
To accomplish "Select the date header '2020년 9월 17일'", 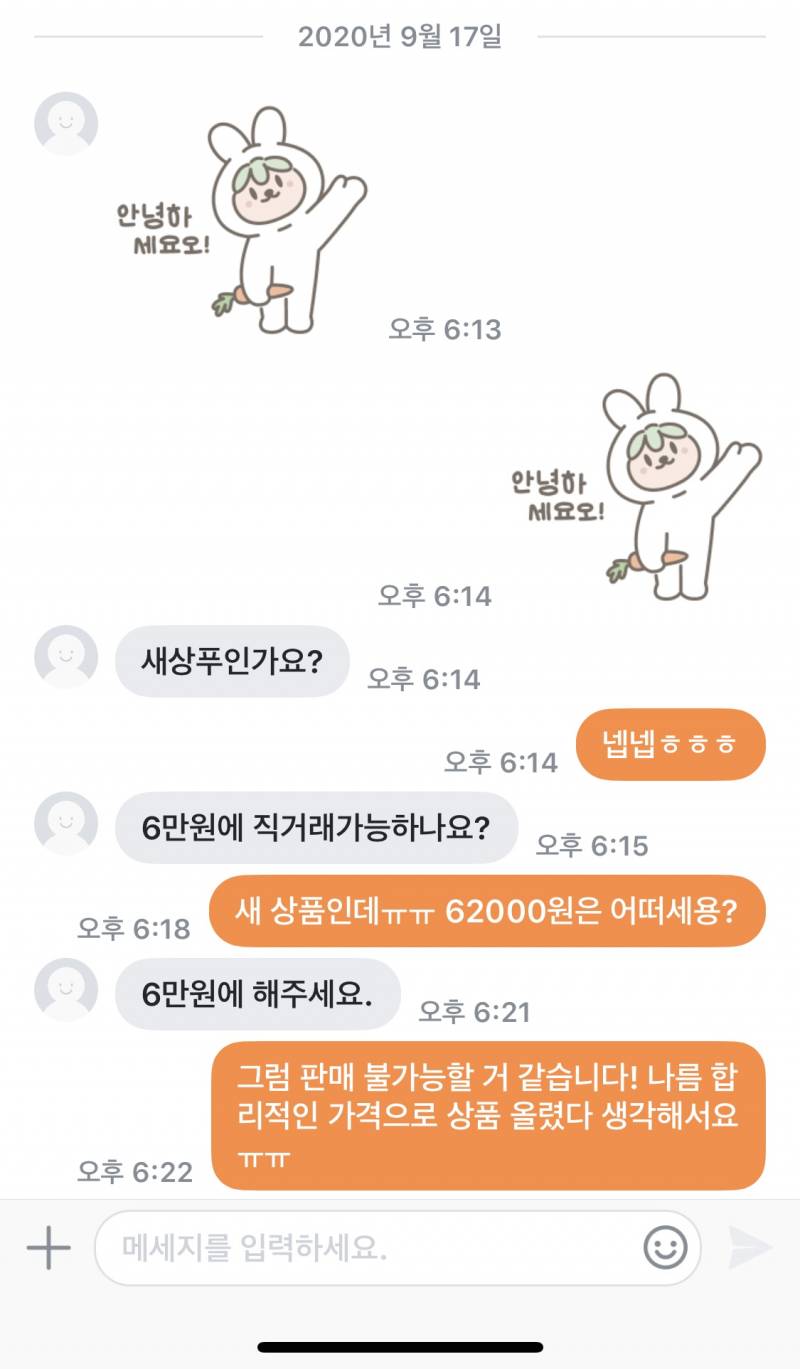I will click(400, 40).
